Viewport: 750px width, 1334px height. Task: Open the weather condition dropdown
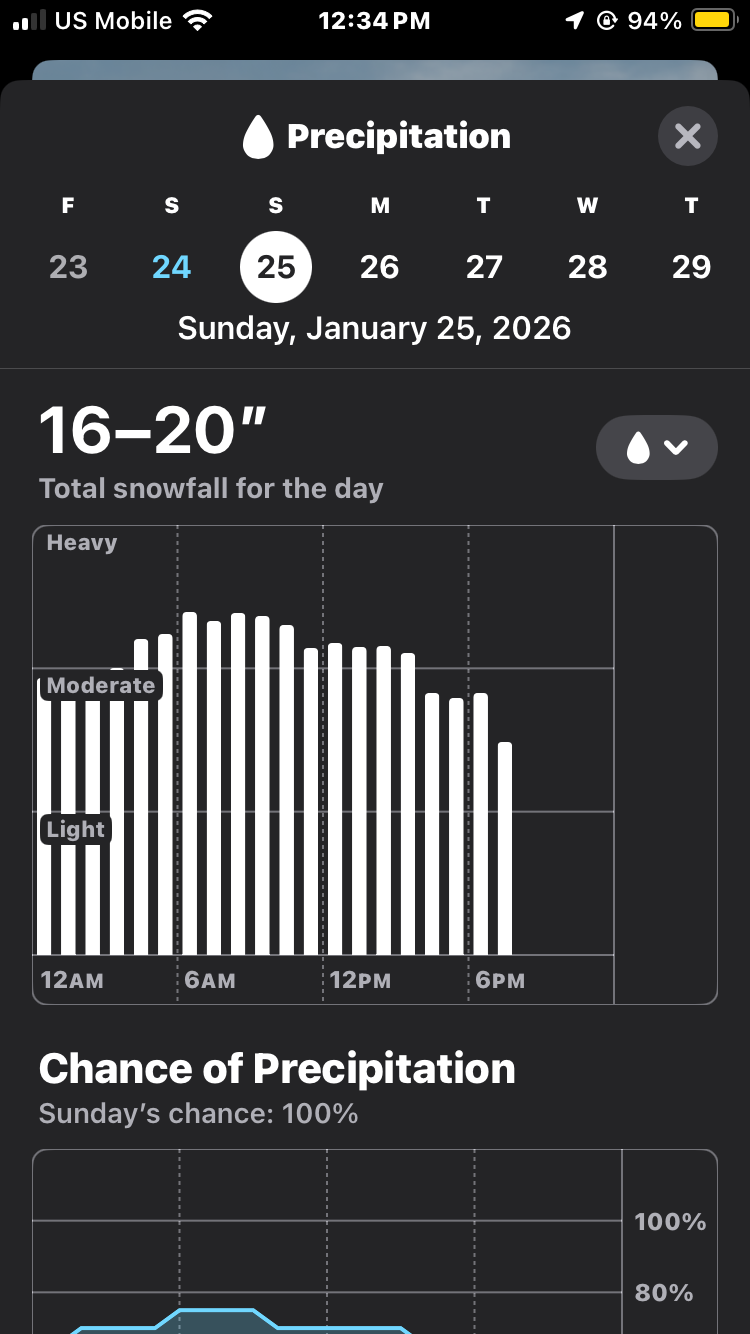point(656,448)
